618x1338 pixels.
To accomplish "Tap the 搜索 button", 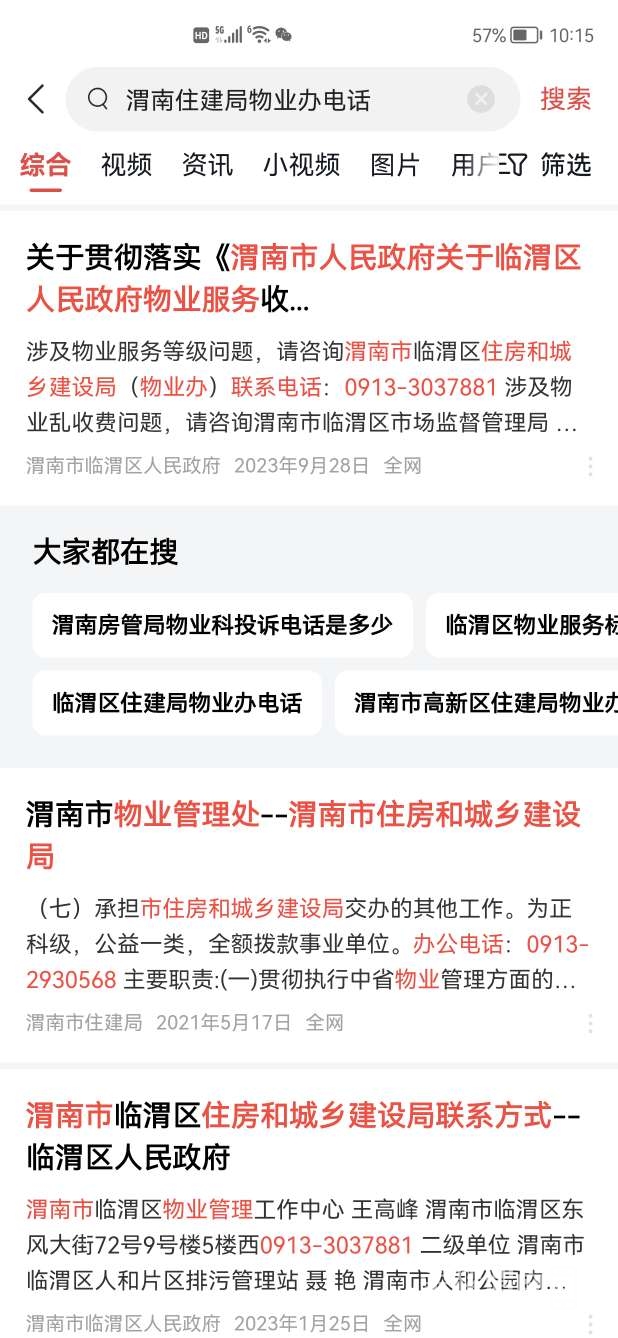I will 565,99.
